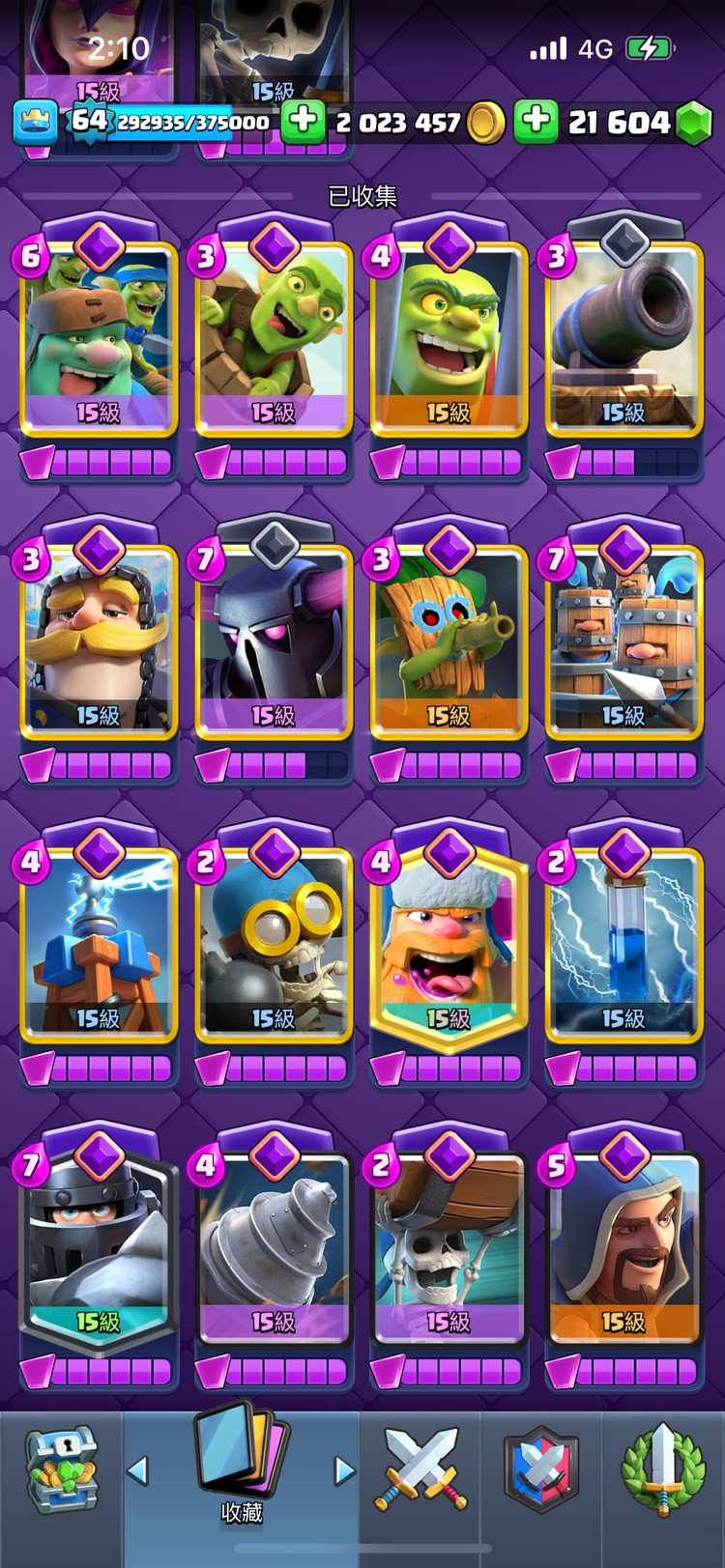
Task: Open the sword-and-laurel events tab
Action: pos(663,1470)
